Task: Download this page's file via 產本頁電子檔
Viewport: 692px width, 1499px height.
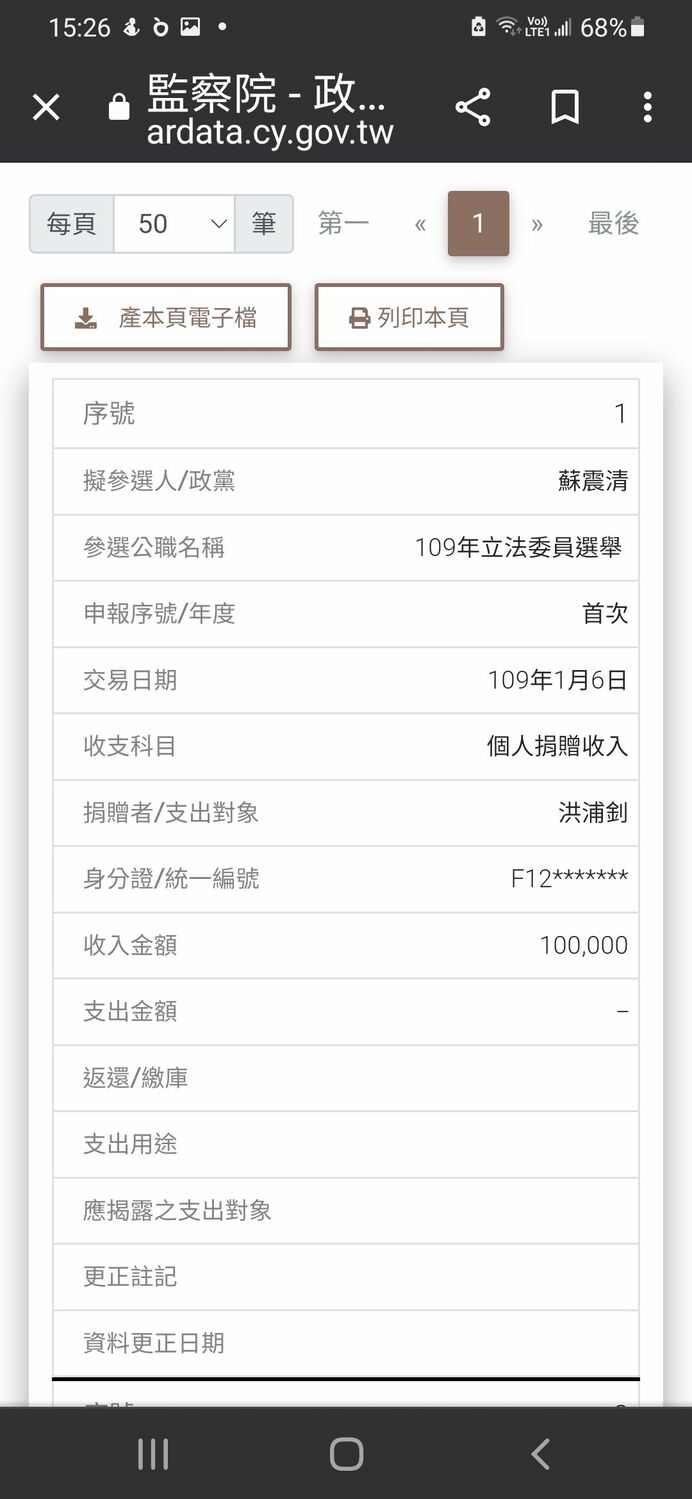Action: tap(166, 318)
